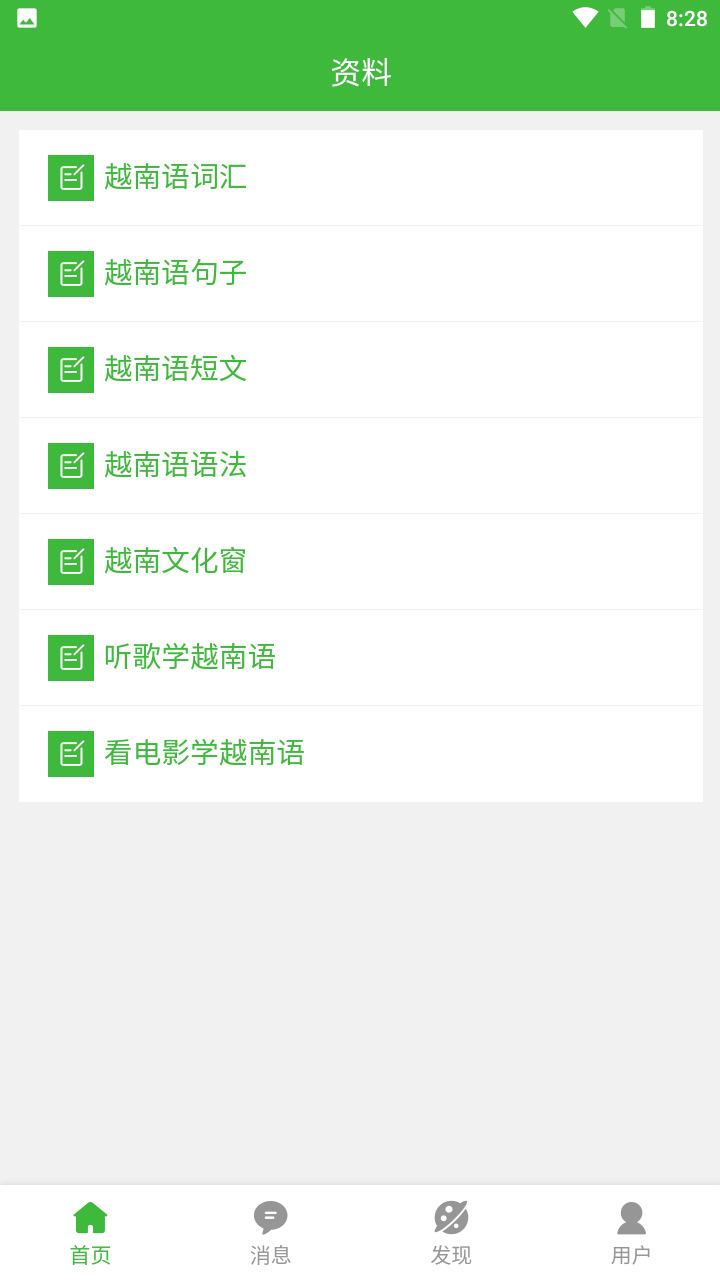Open the 越南语句子 section
Viewport: 720px width, 1280px height.
tap(175, 273)
